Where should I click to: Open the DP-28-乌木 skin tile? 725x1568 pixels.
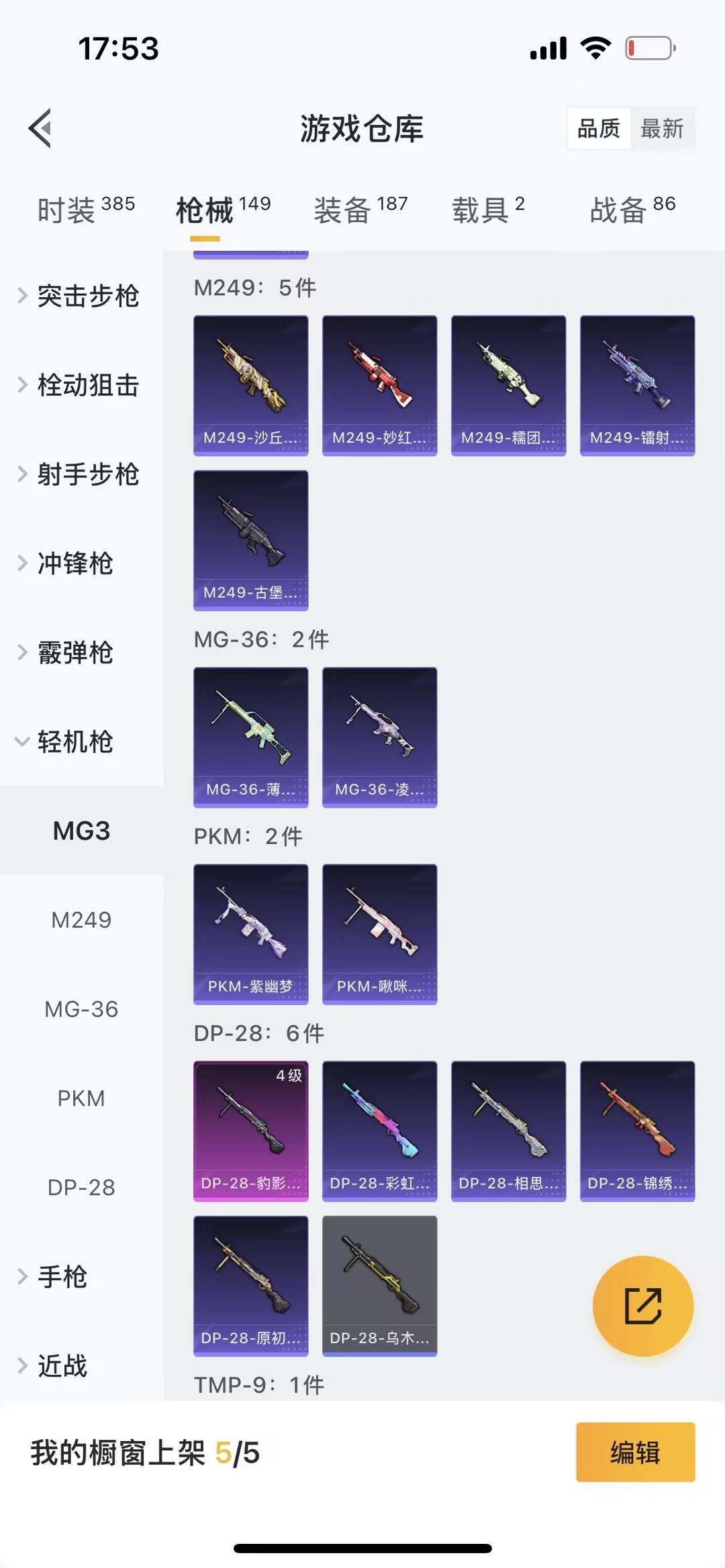[380, 1286]
